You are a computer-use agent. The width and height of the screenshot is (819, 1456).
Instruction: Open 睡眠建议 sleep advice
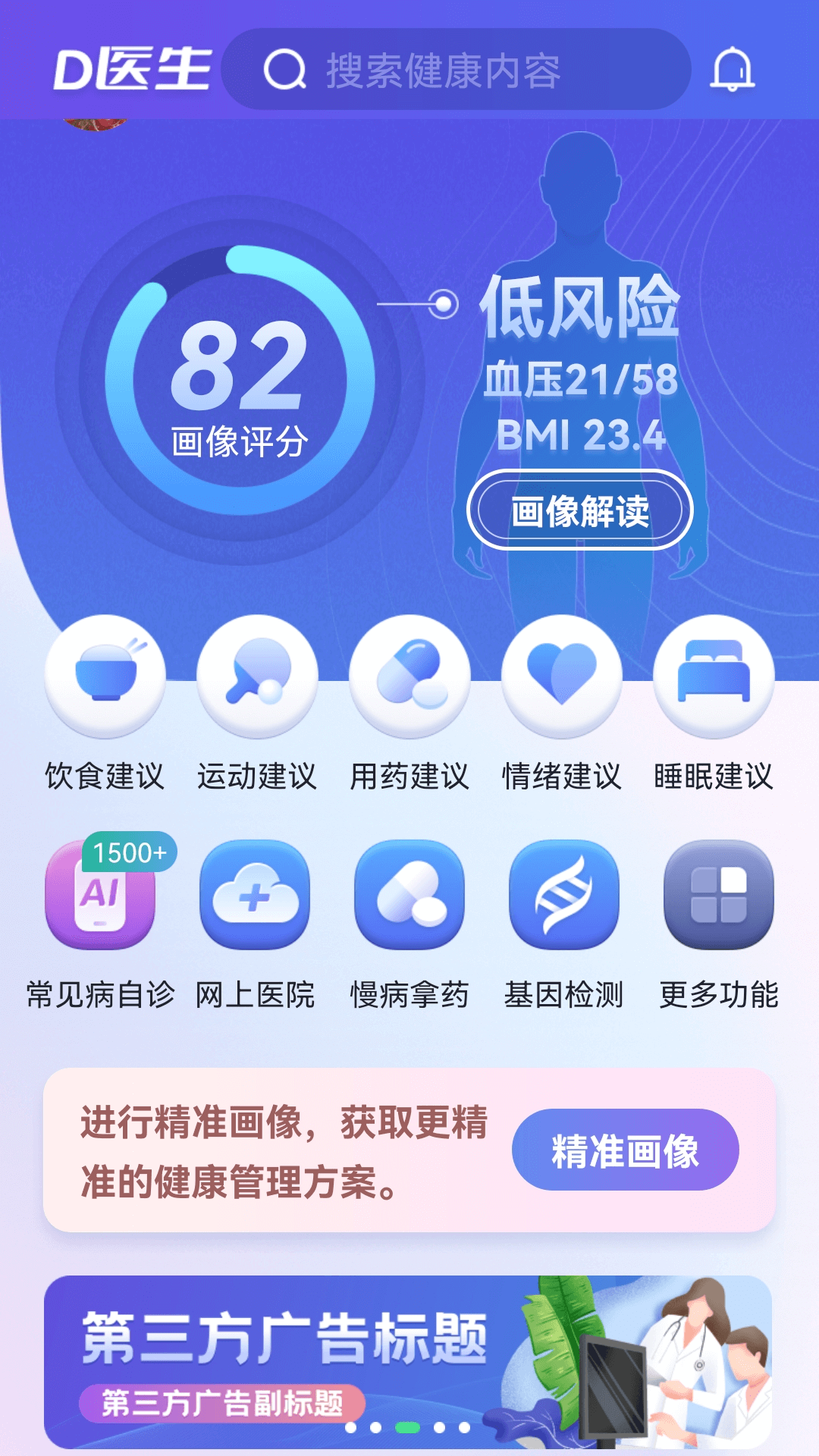714,676
